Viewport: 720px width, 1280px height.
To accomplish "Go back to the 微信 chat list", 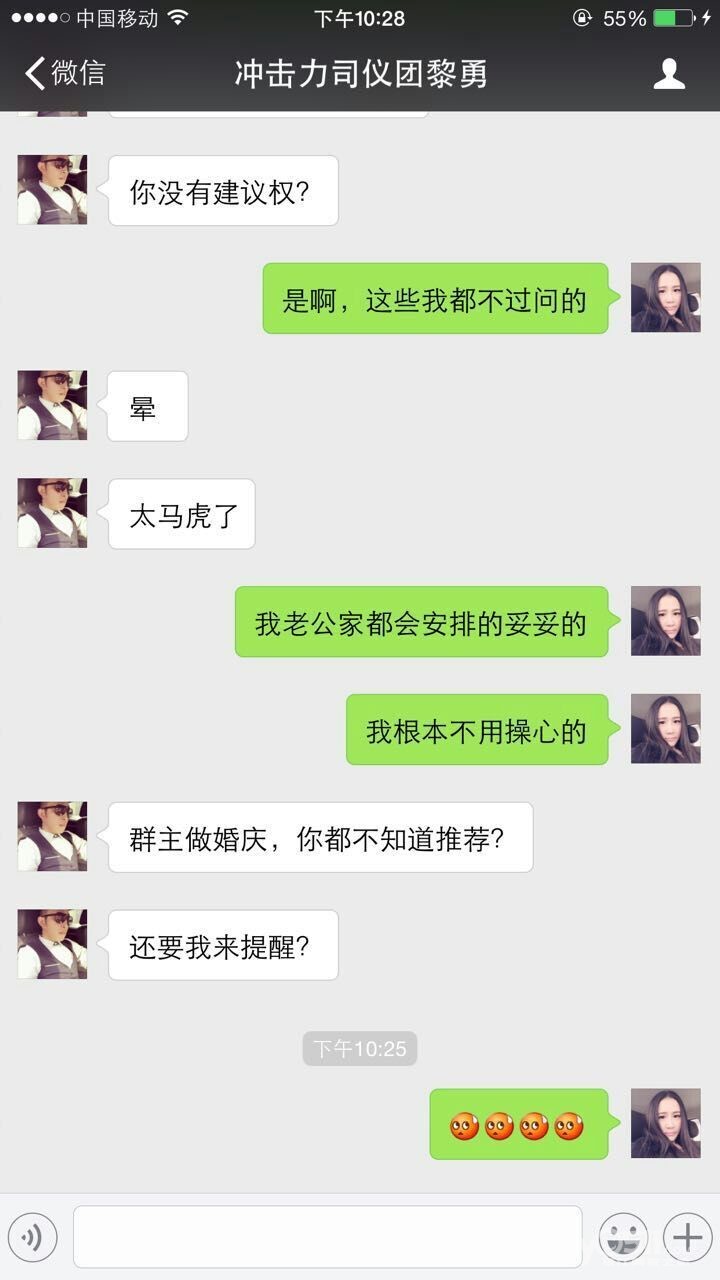I will coord(65,73).
